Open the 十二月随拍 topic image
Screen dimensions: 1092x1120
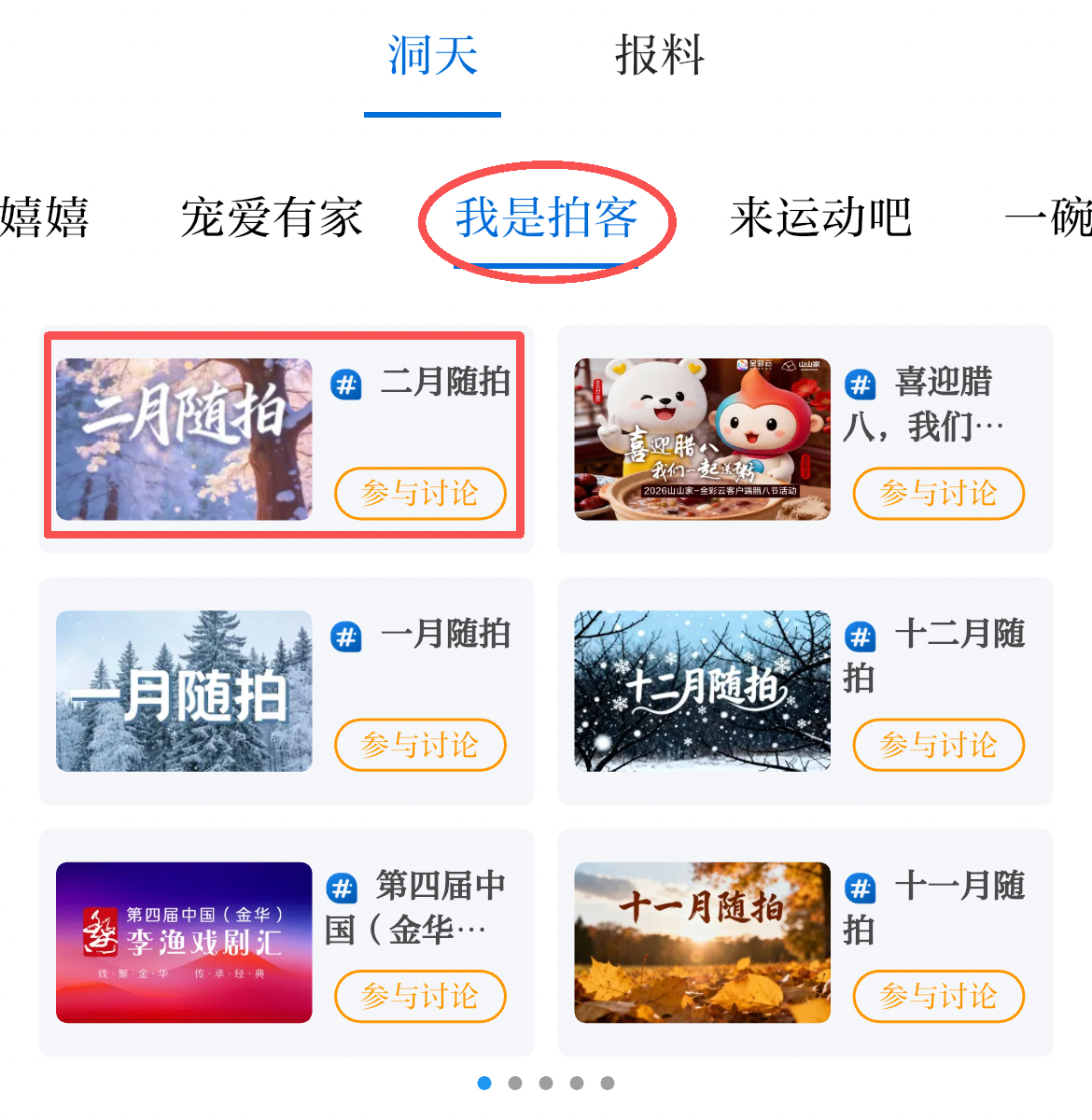702,691
